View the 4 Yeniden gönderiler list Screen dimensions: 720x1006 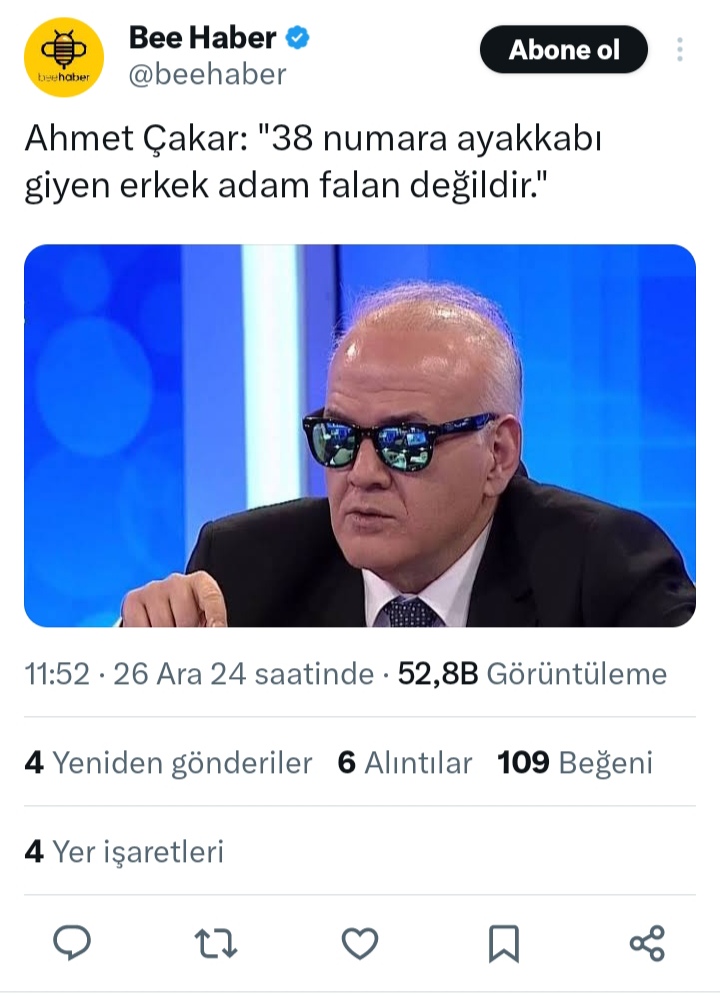coord(166,763)
